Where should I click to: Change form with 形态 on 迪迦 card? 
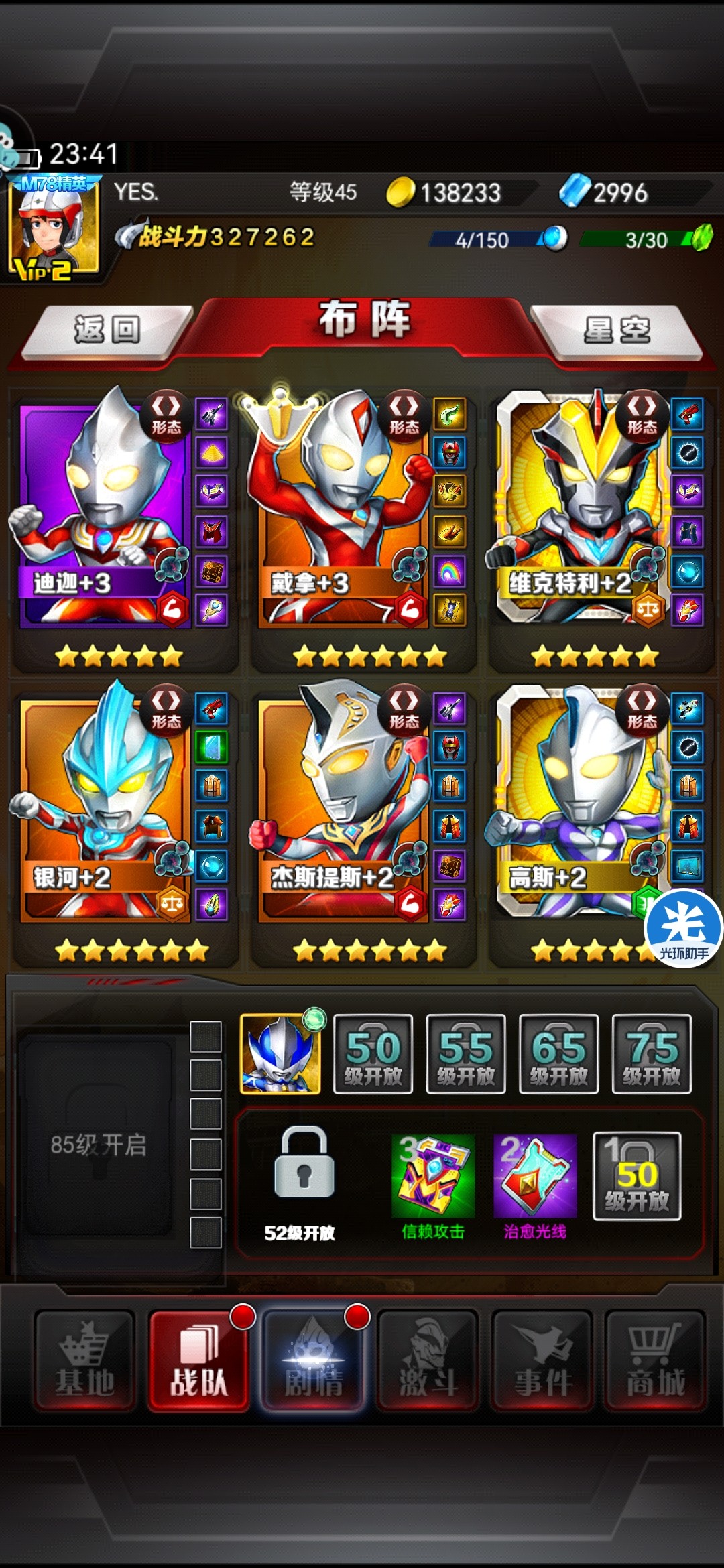[x=166, y=413]
